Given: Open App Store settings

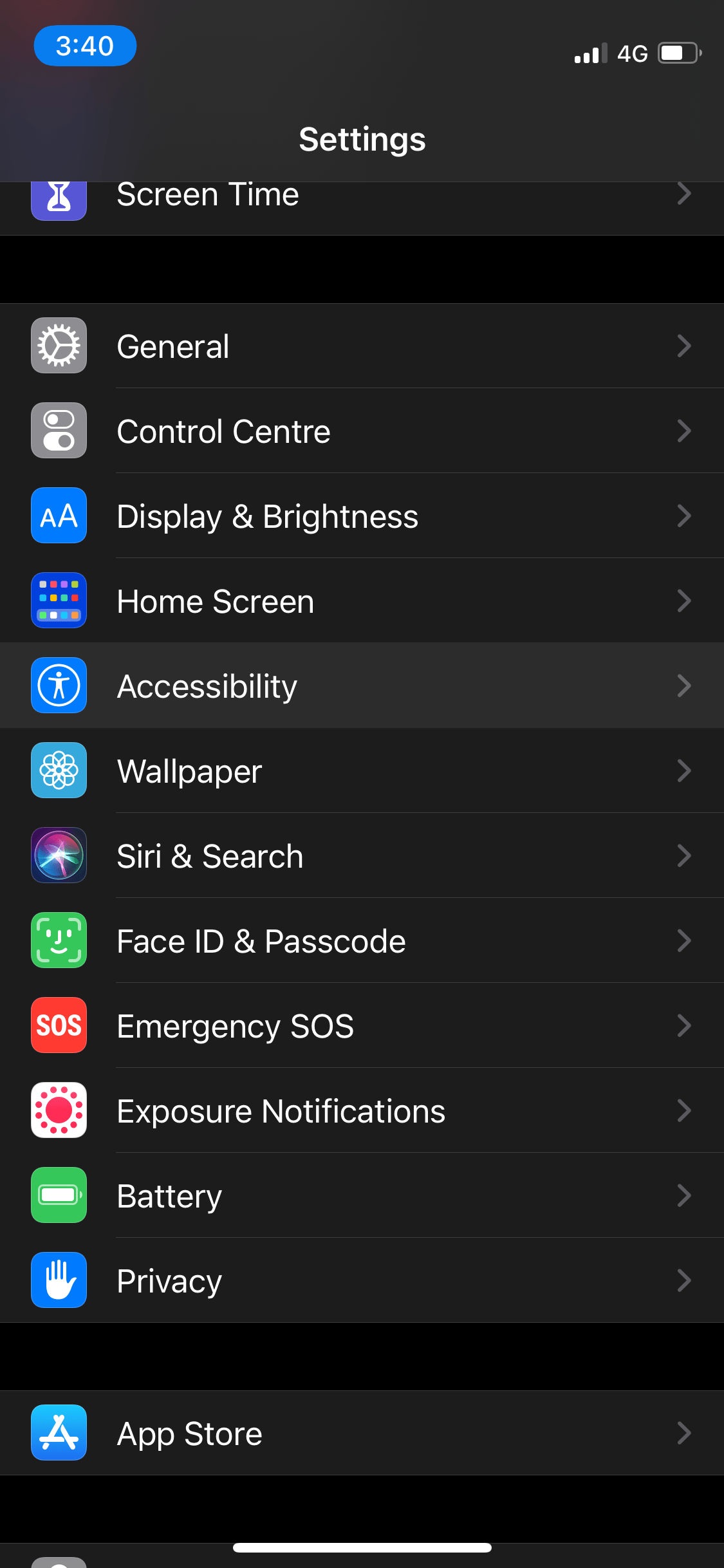Looking at the screenshot, I should coord(362,1433).
